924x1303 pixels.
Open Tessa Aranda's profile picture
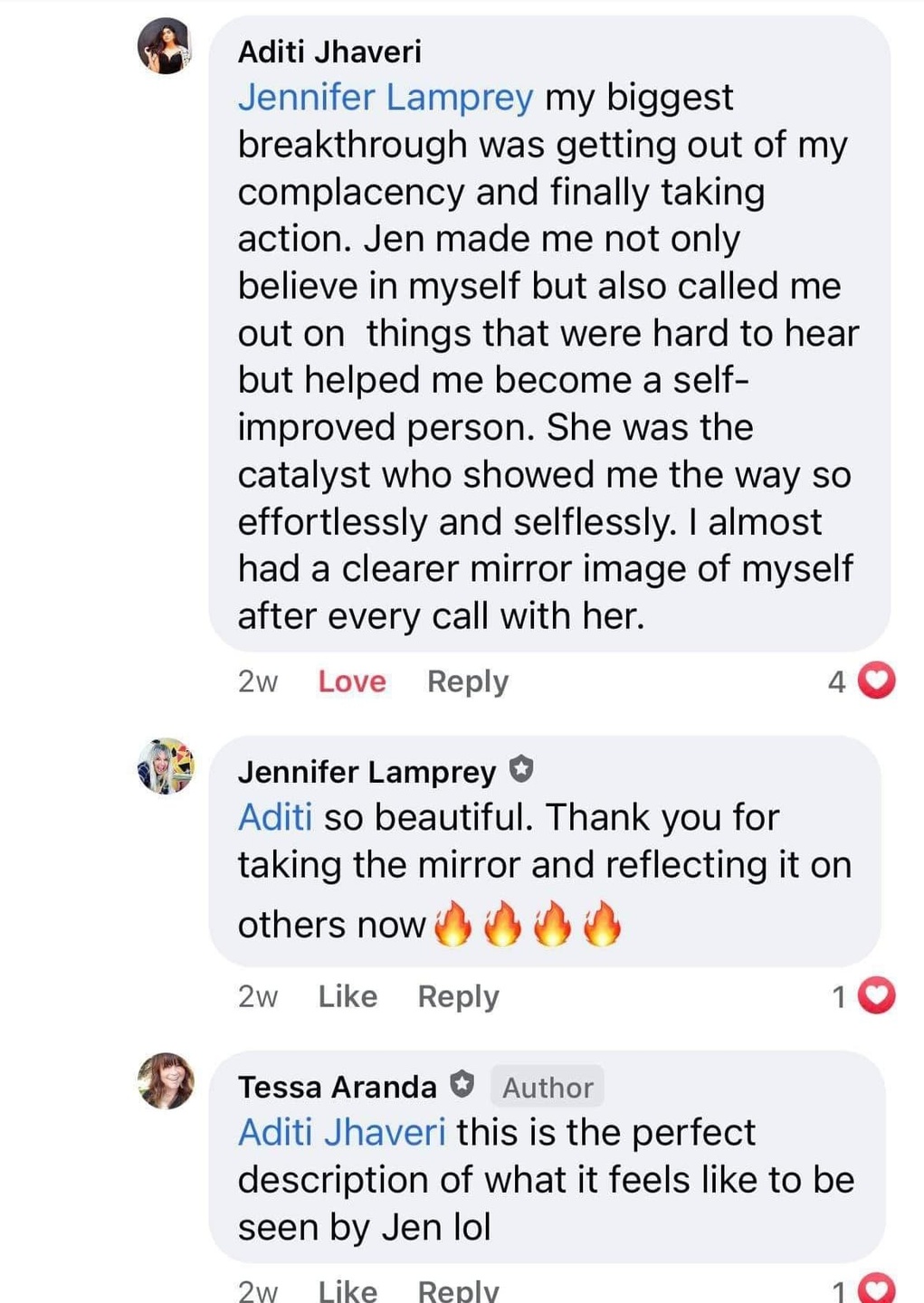point(165,1080)
